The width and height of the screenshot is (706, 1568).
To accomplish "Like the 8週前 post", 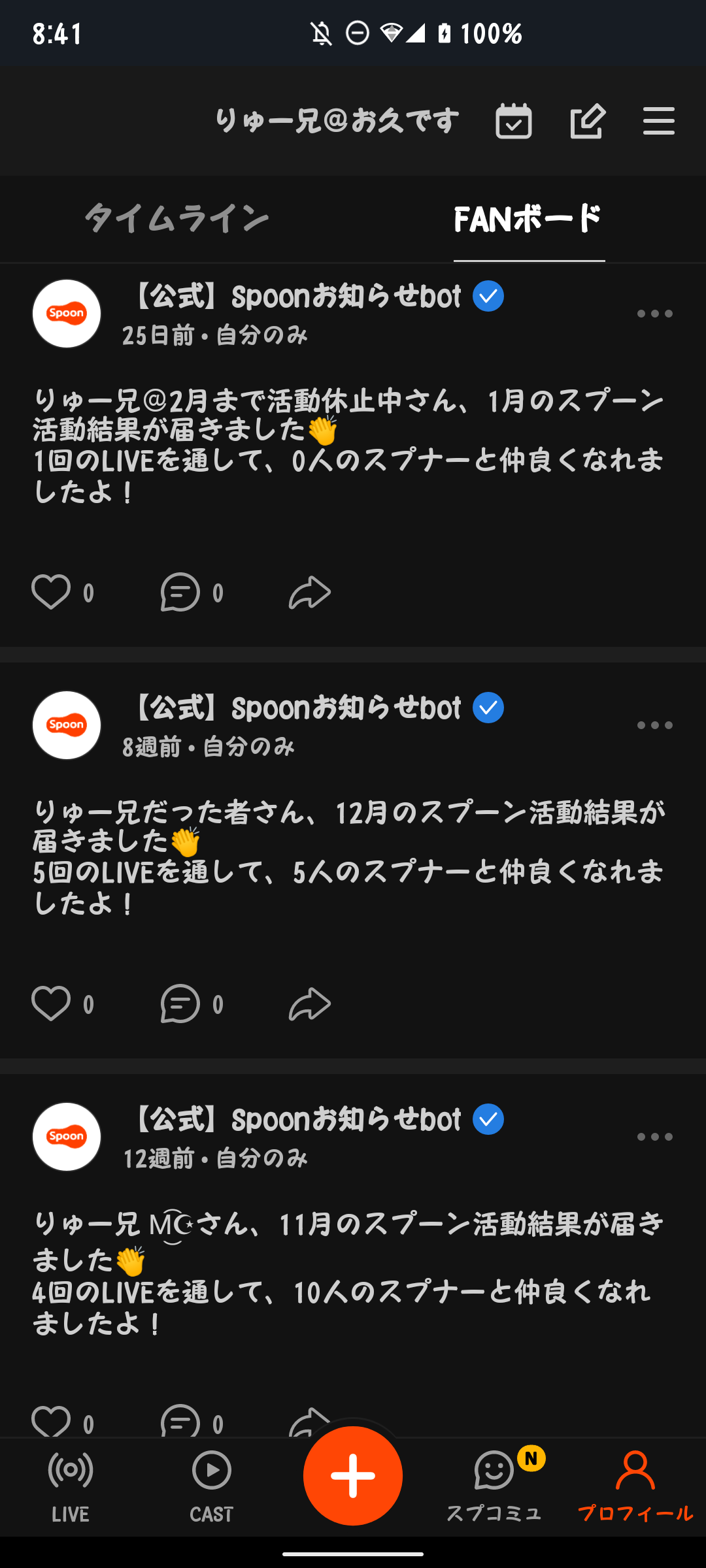I will pyautogui.click(x=51, y=1004).
